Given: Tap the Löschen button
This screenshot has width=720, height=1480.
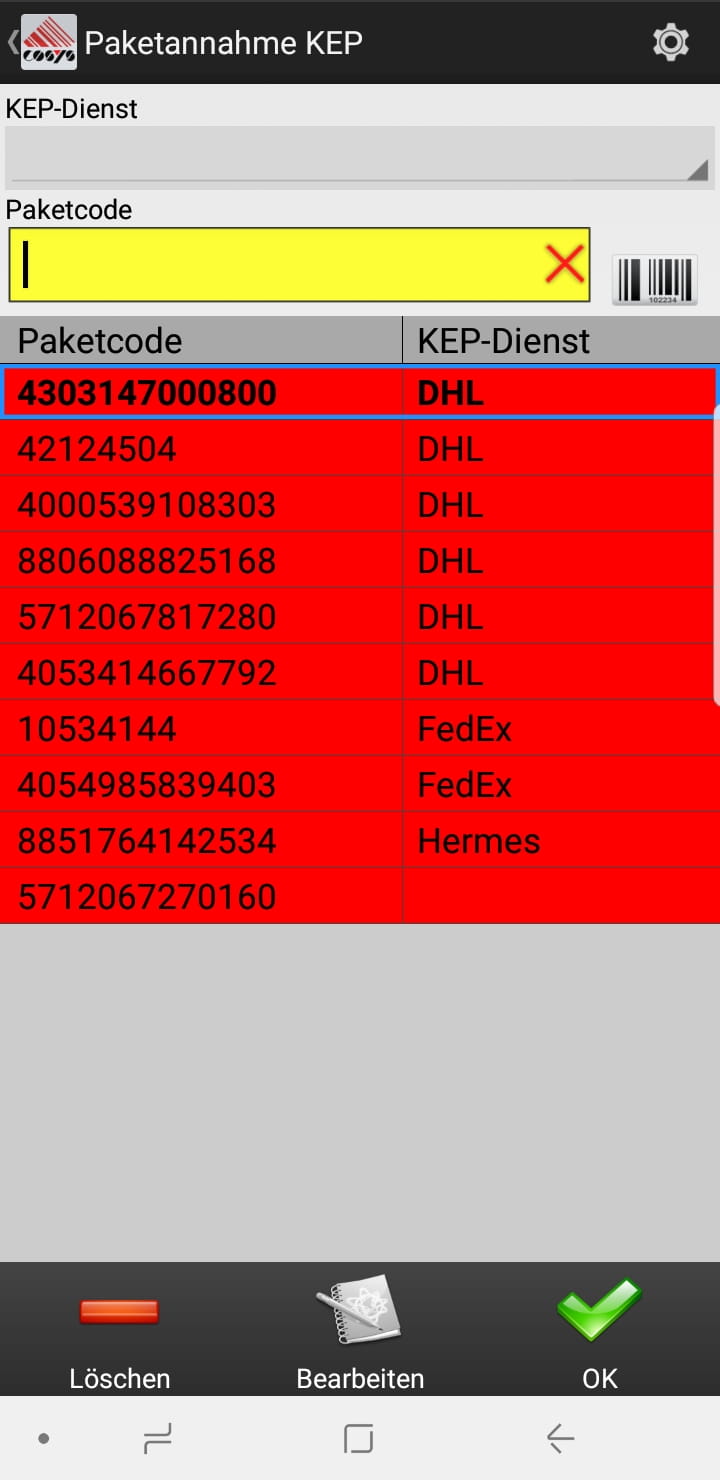Looking at the screenshot, I should click(119, 1332).
